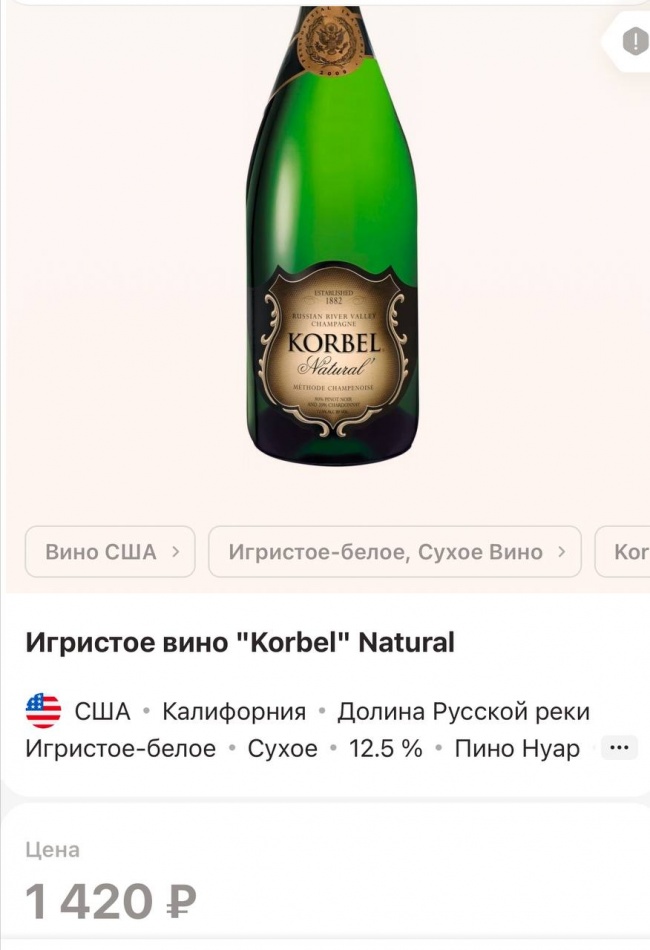Image resolution: width=650 pixels, height=950 pixels.
Task: Open the Korbel bottle product image
Action: pos(332,240)
